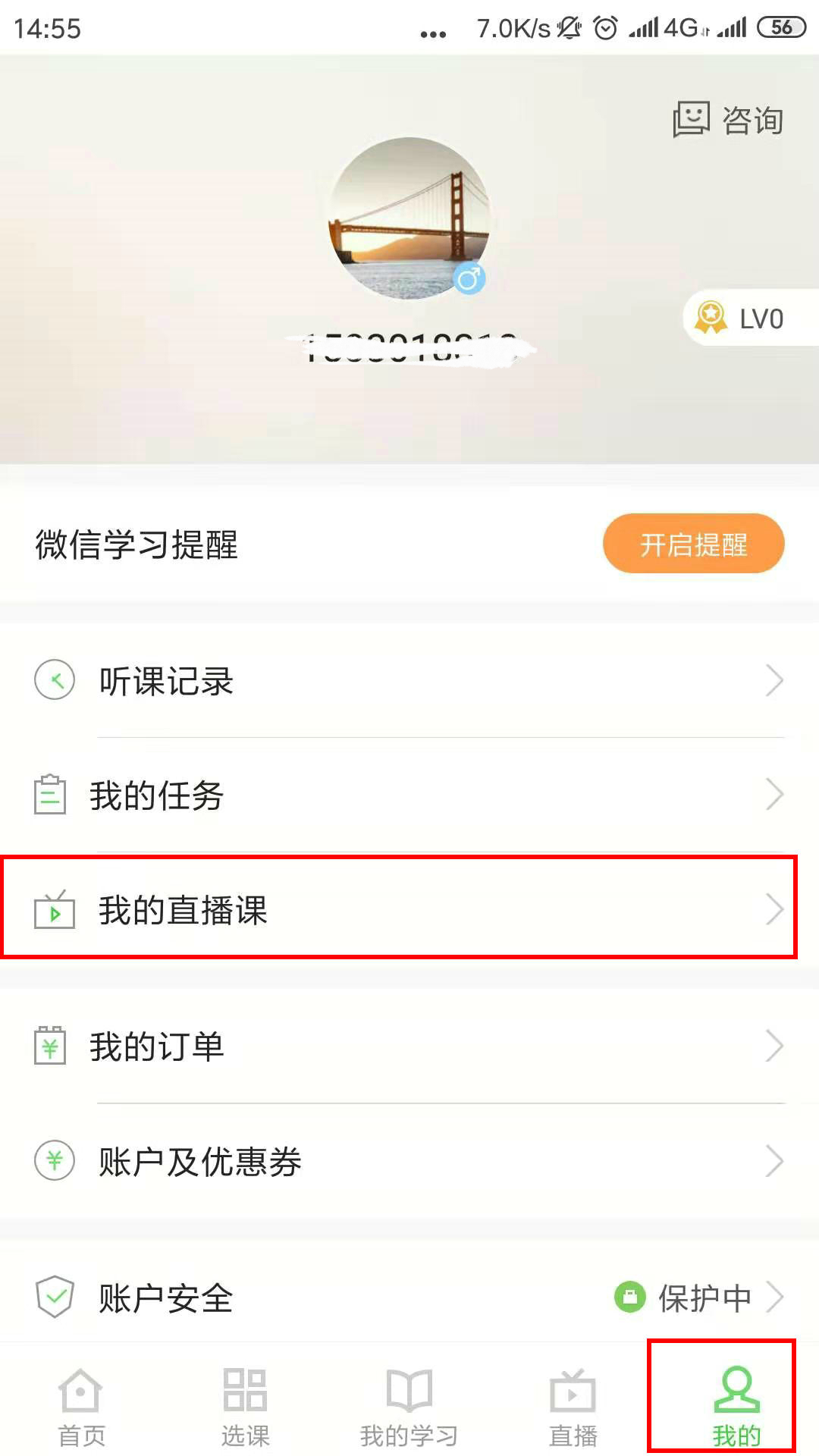The height and width of the screenshot is (1456, 819).
Task: Switch to the 首页 tab
Action: click(81, 1407)
